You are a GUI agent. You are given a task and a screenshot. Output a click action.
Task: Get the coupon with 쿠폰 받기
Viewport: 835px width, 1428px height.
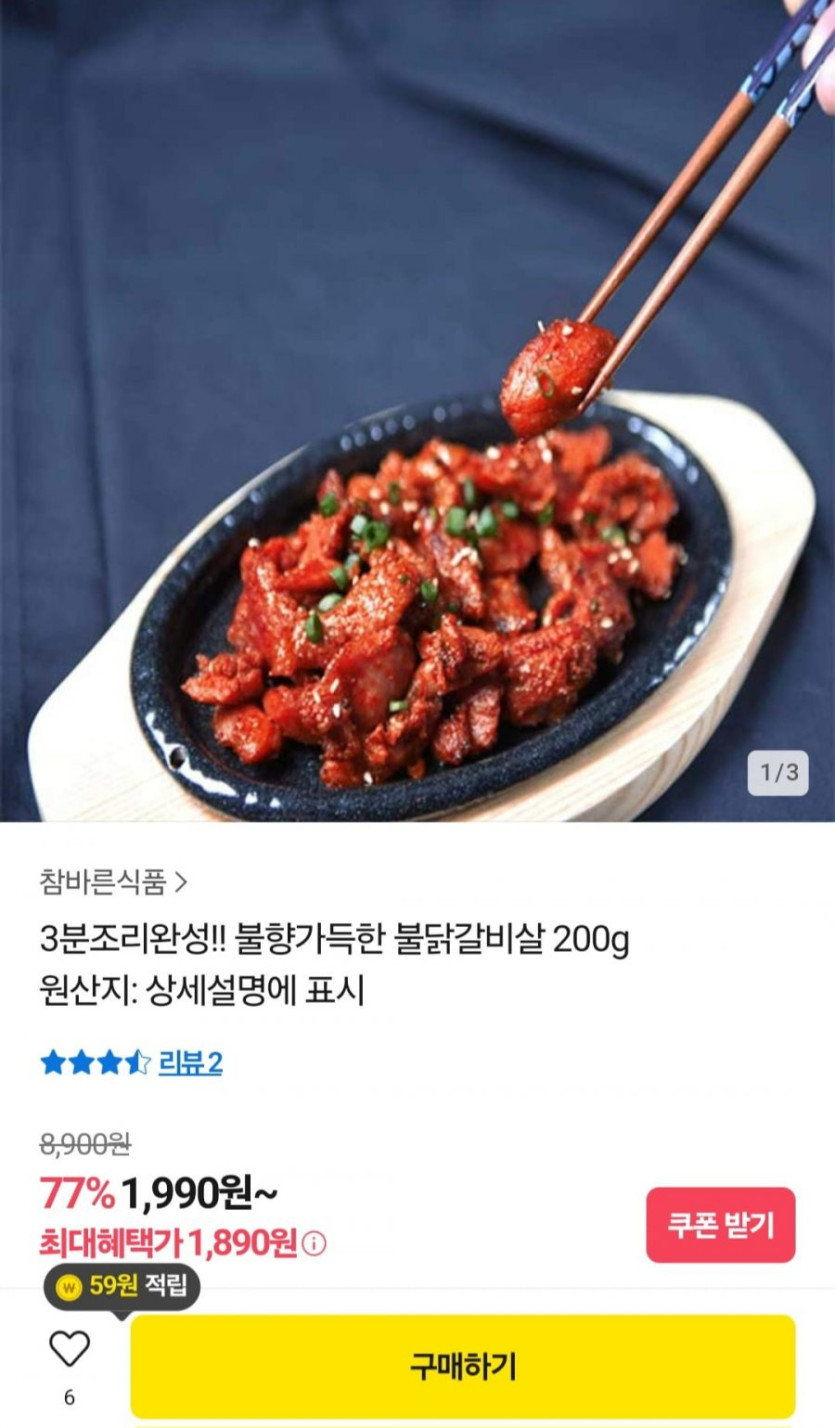pos(720,1225)
